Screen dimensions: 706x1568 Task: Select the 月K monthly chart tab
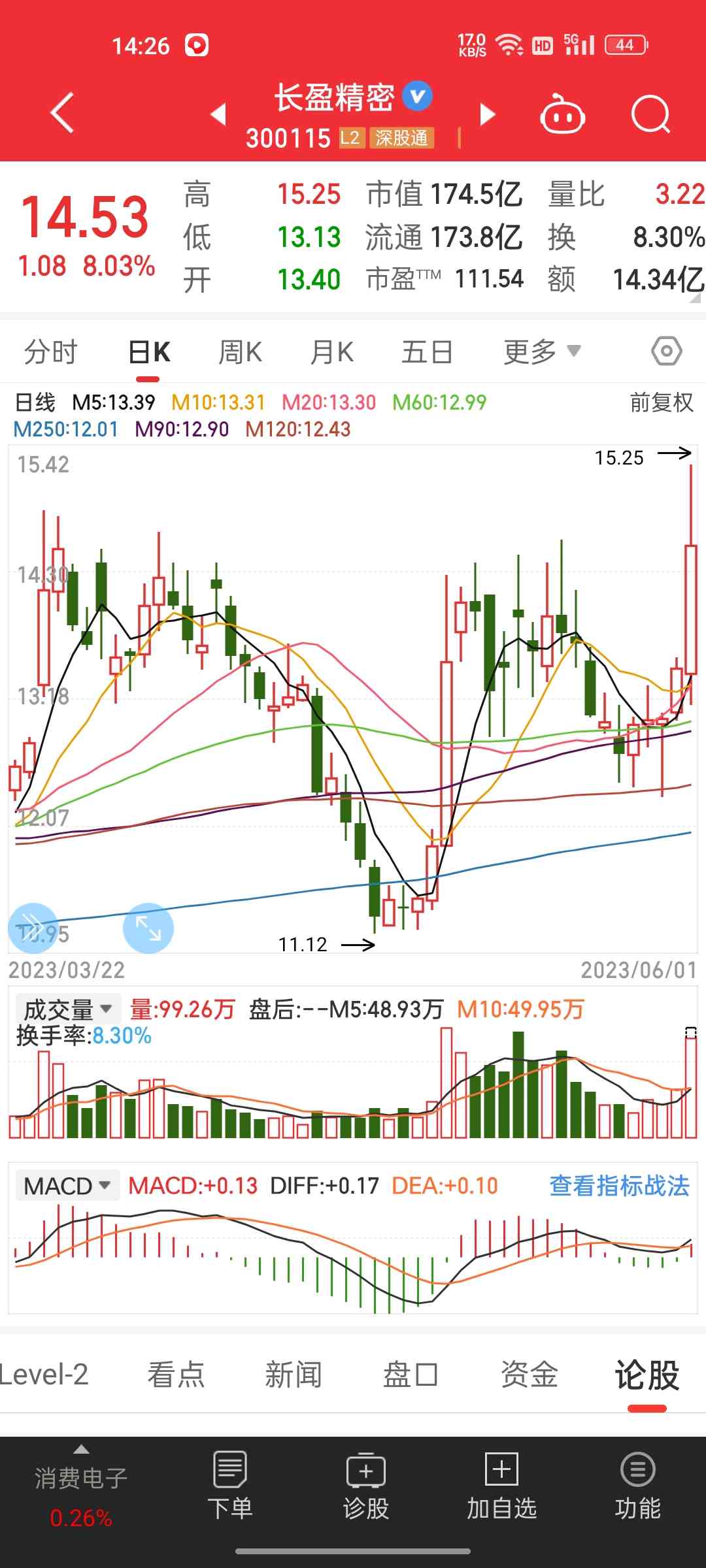[332, 352]
